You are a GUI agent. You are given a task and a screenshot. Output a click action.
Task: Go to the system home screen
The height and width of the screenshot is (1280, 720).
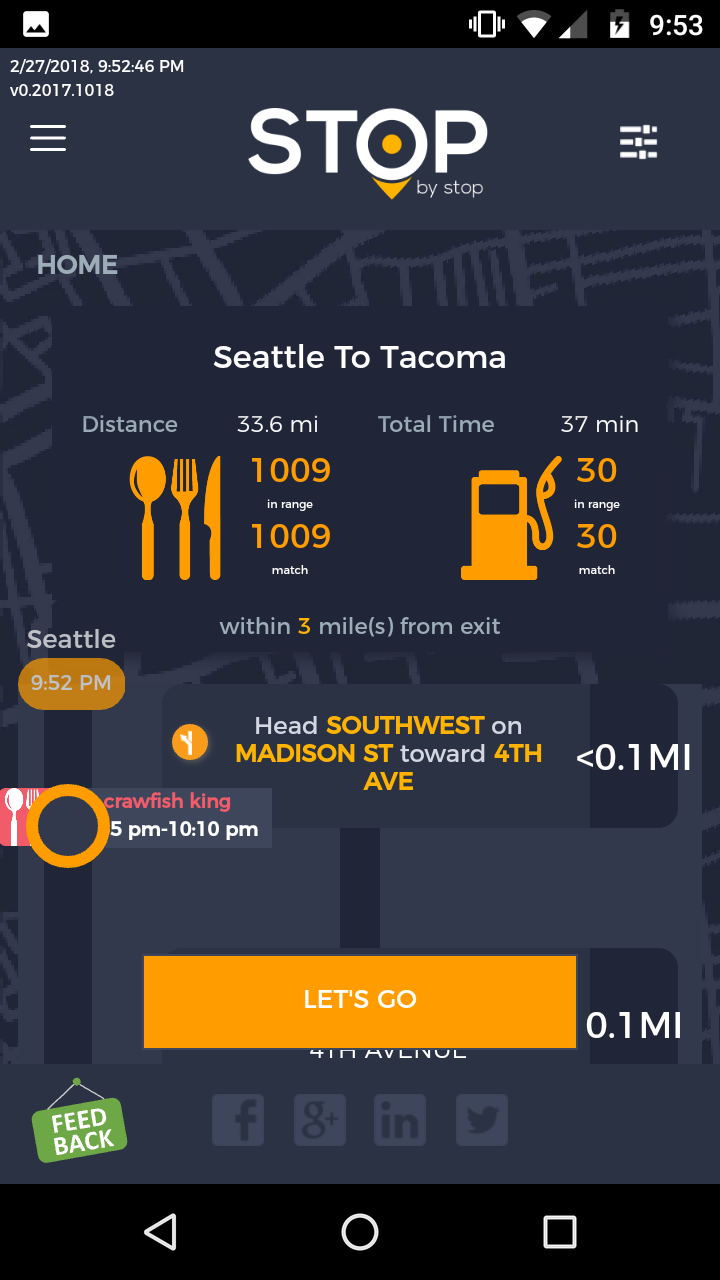tap(360, 1232)
